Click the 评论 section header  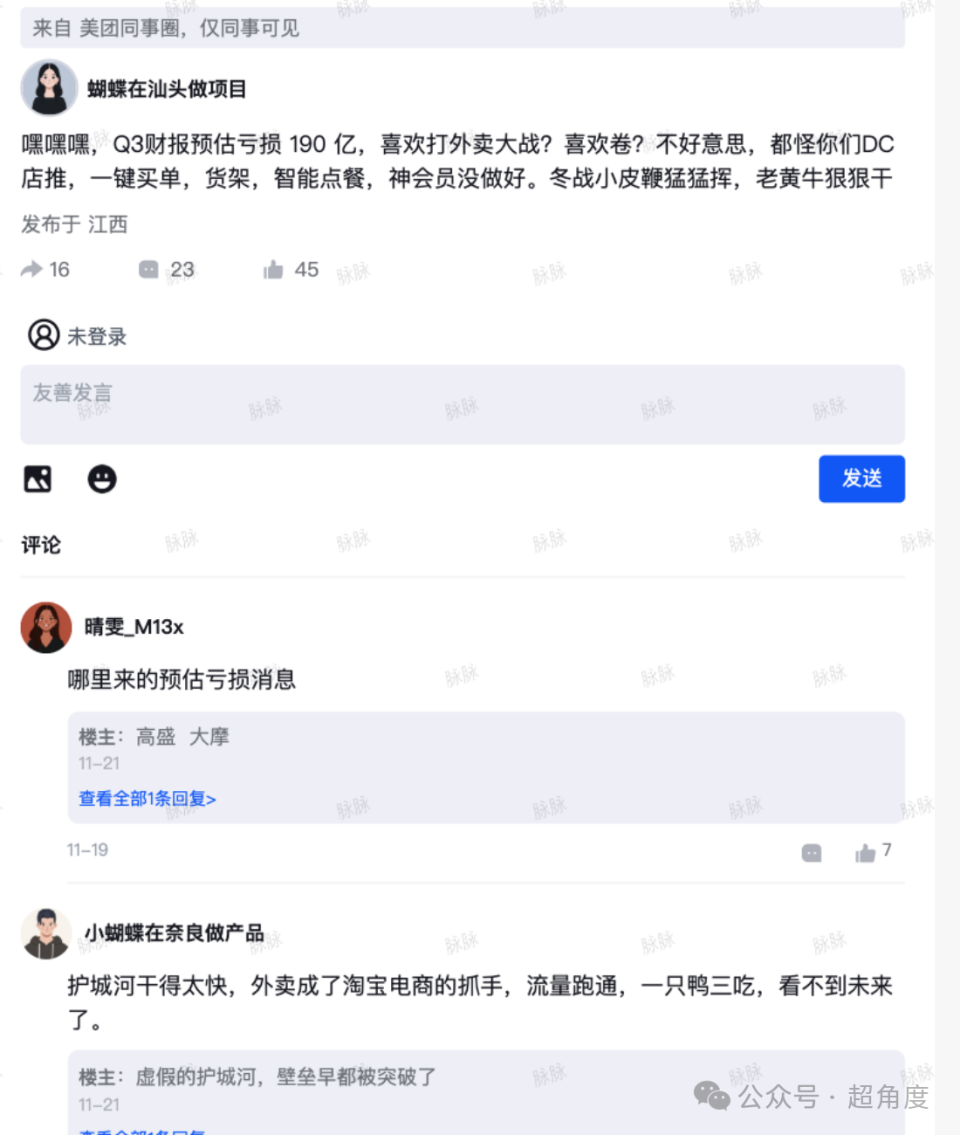(x=40, y=545)
